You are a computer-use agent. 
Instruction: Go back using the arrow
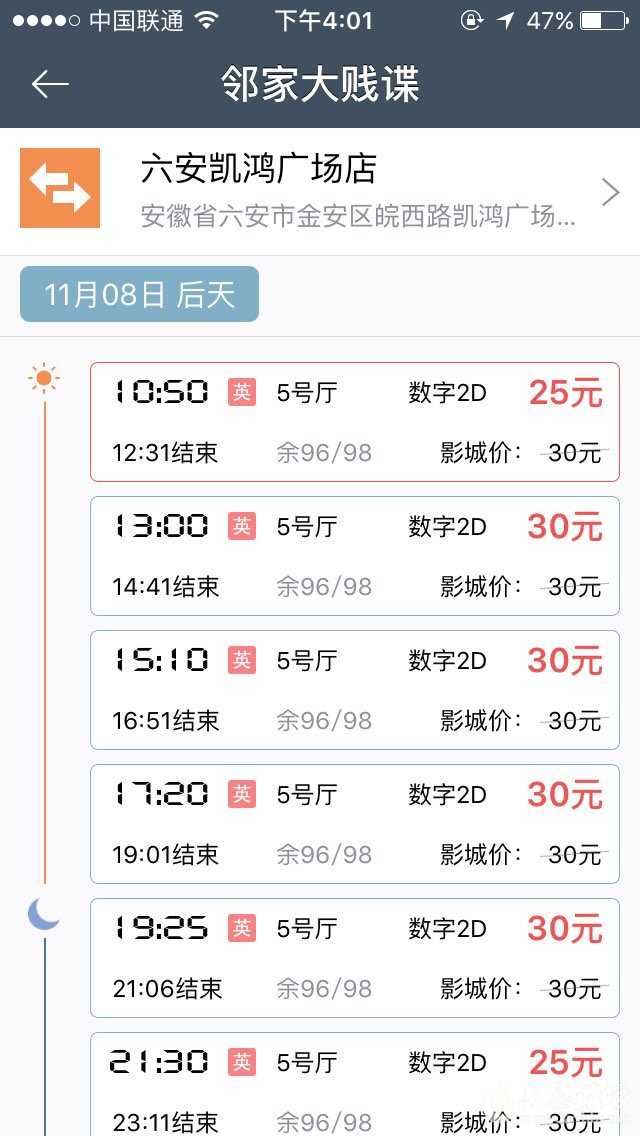point(50,84)
